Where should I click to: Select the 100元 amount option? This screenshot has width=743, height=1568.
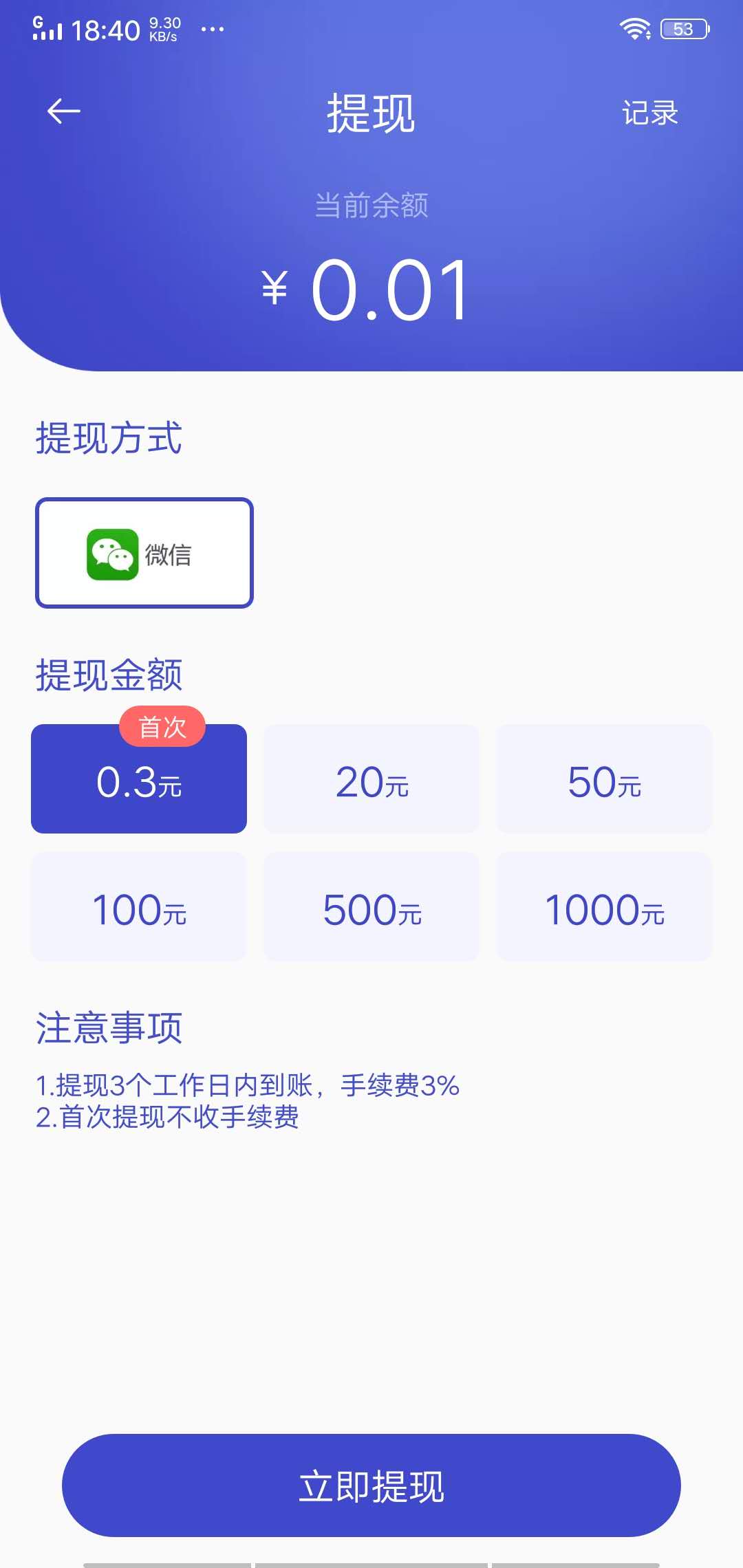pyautogui.click(x=139, y=908)
